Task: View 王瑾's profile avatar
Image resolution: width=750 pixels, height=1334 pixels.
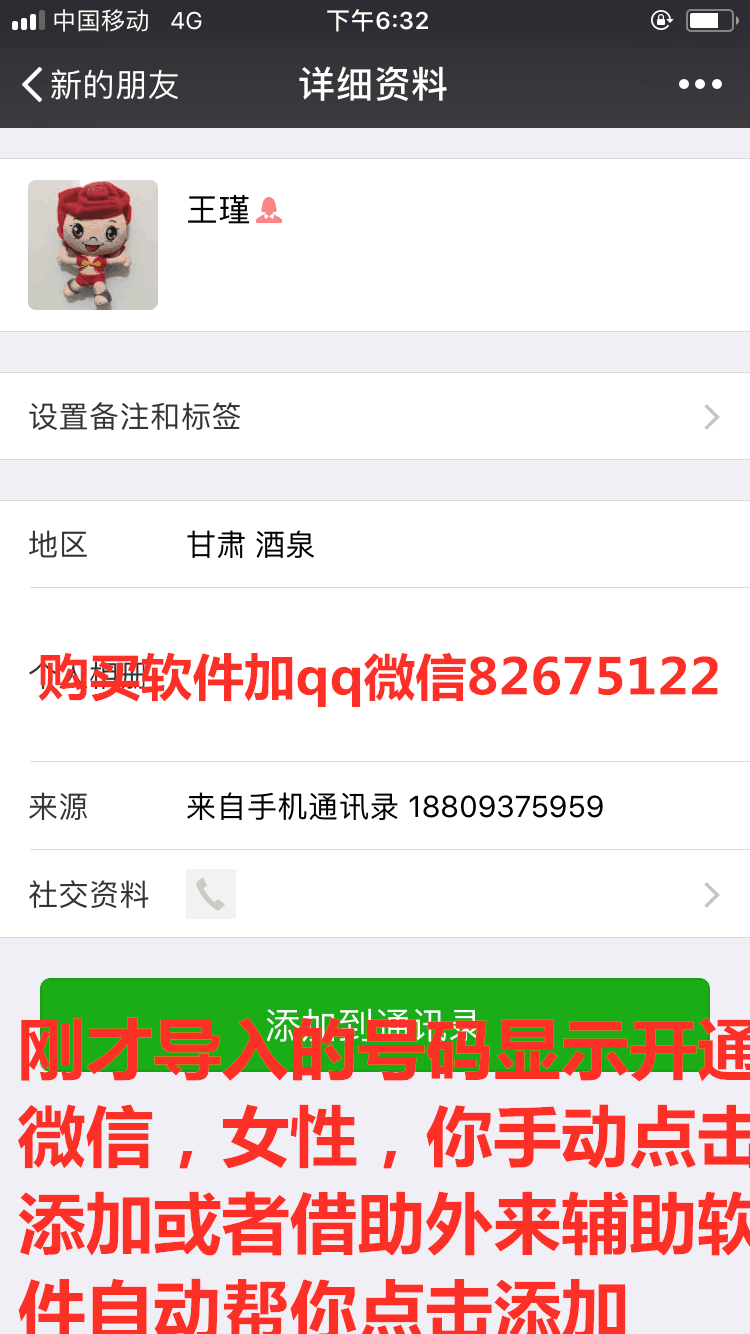Action: [x=93, y=245]
